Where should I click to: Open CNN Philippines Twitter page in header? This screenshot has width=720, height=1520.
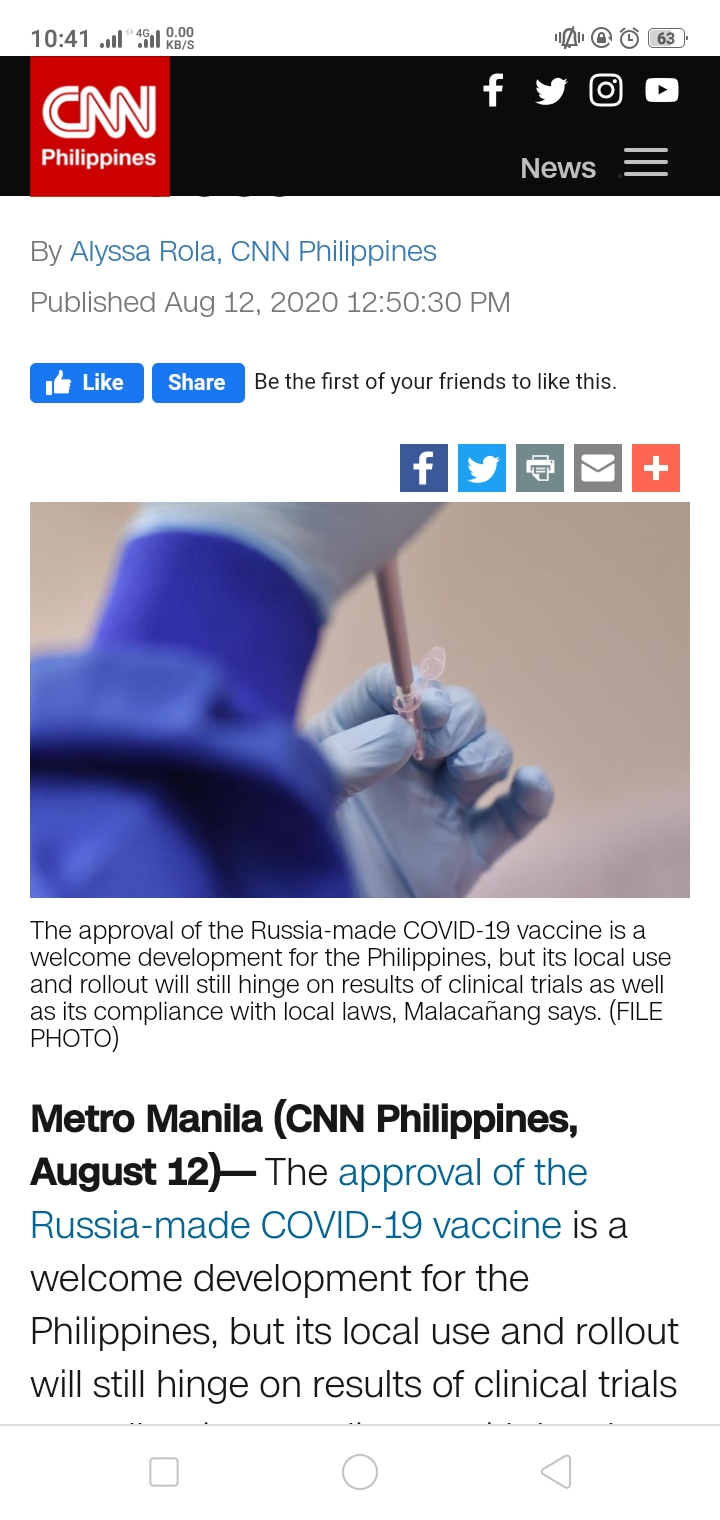(x=550, y=91)
